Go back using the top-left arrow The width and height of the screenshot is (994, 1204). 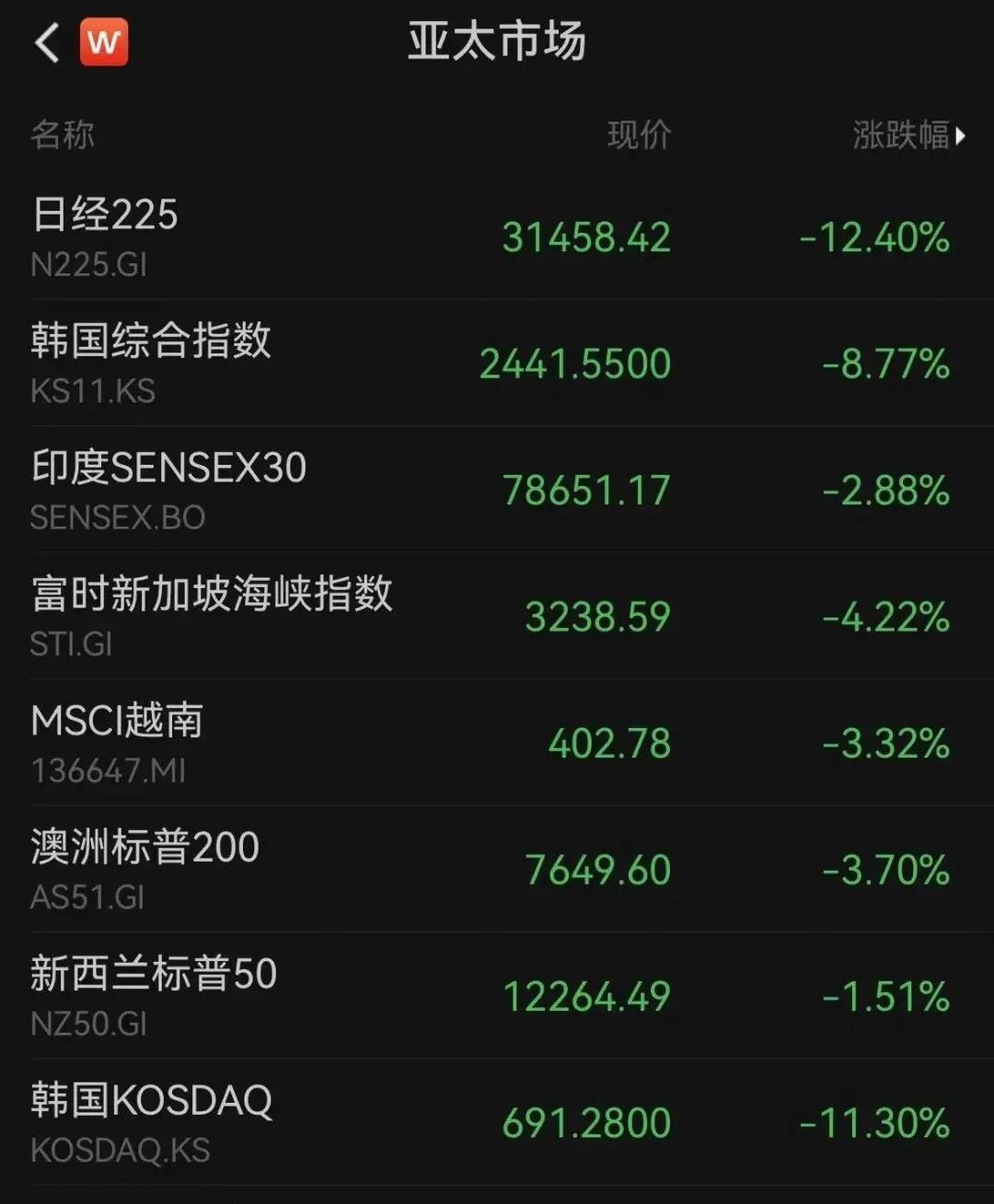click(x=46, y=43)
